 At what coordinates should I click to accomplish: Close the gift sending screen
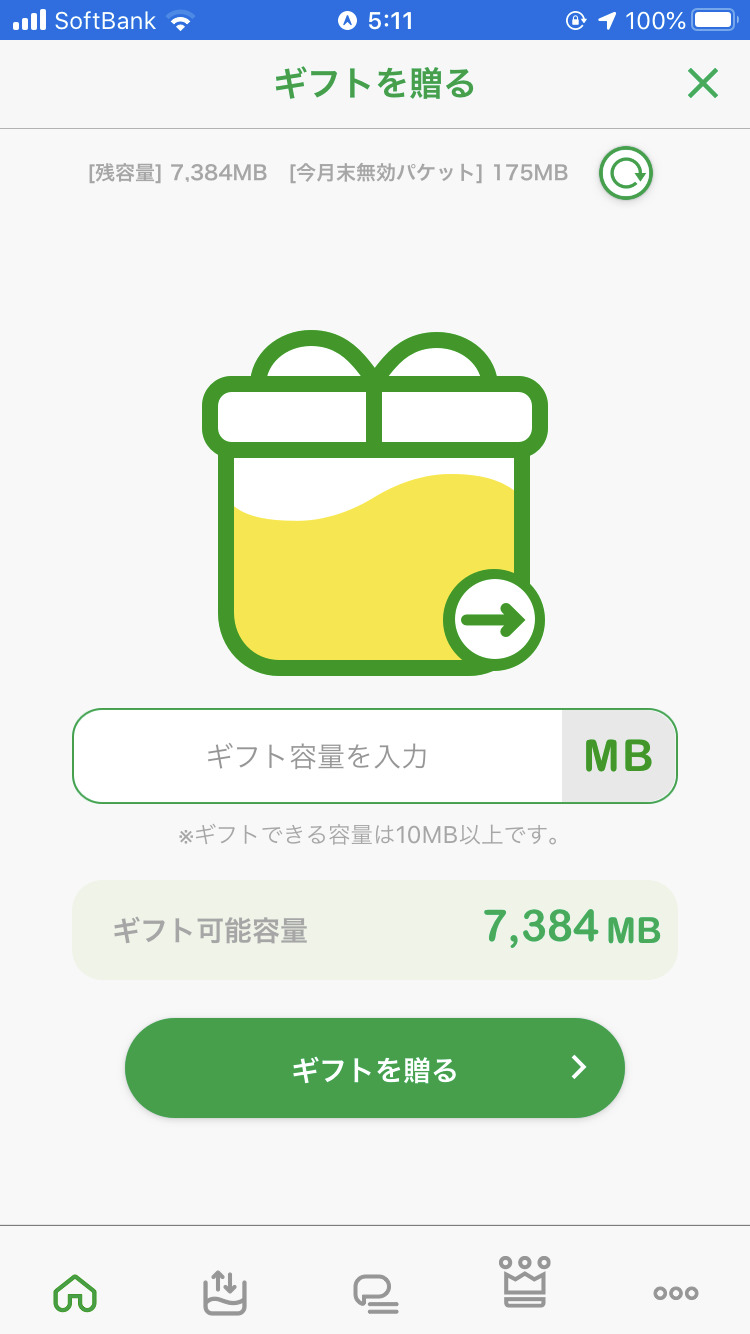(703, 84)
